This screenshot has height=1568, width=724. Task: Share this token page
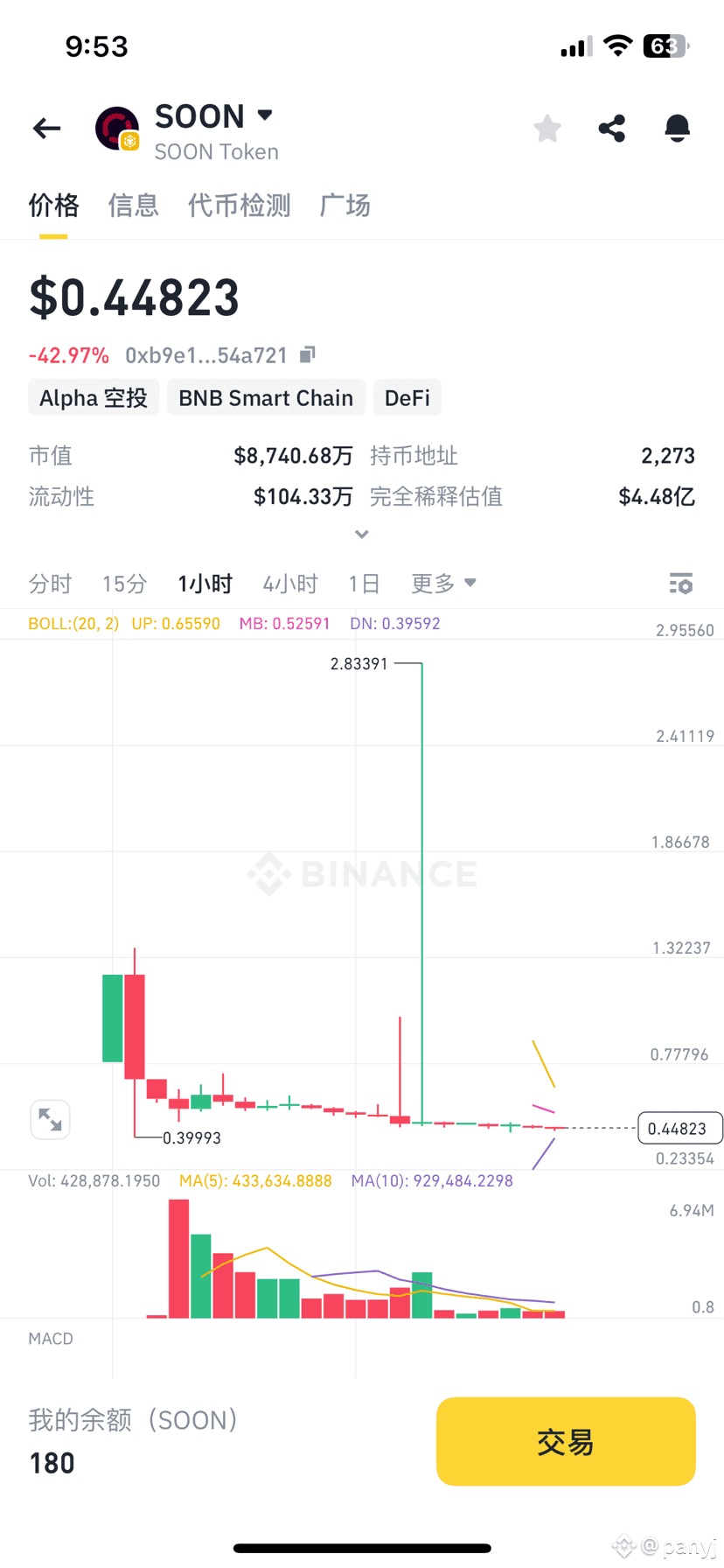612,129
